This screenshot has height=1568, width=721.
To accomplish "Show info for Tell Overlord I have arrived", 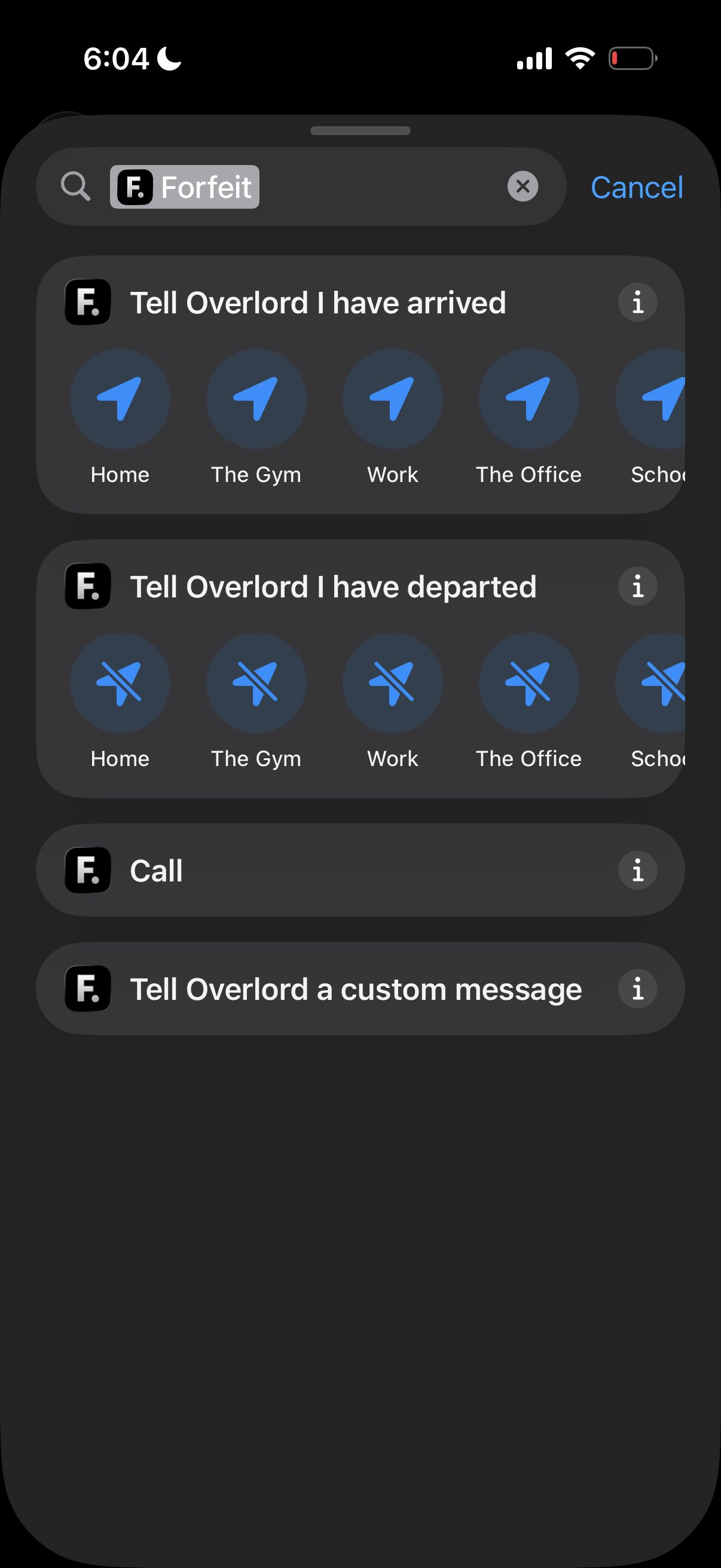I will coord(637,301).
